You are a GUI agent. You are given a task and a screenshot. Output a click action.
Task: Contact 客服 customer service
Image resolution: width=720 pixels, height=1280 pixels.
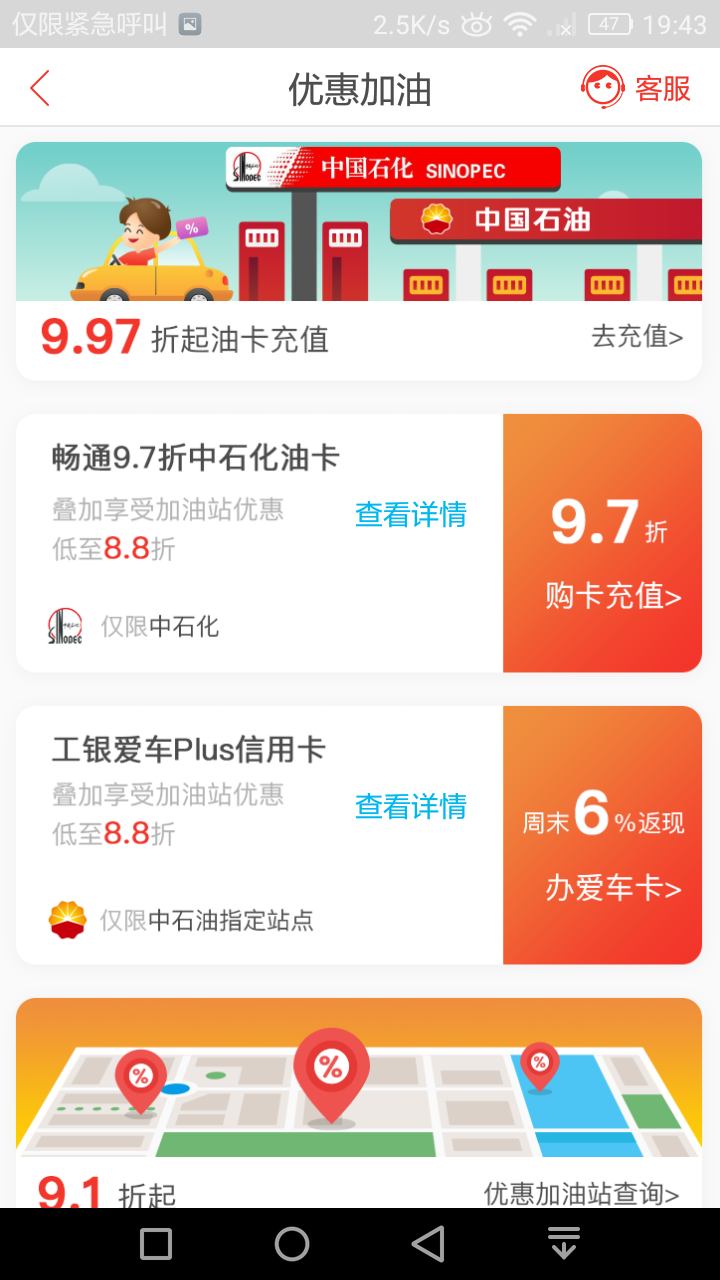click(637, 88)
